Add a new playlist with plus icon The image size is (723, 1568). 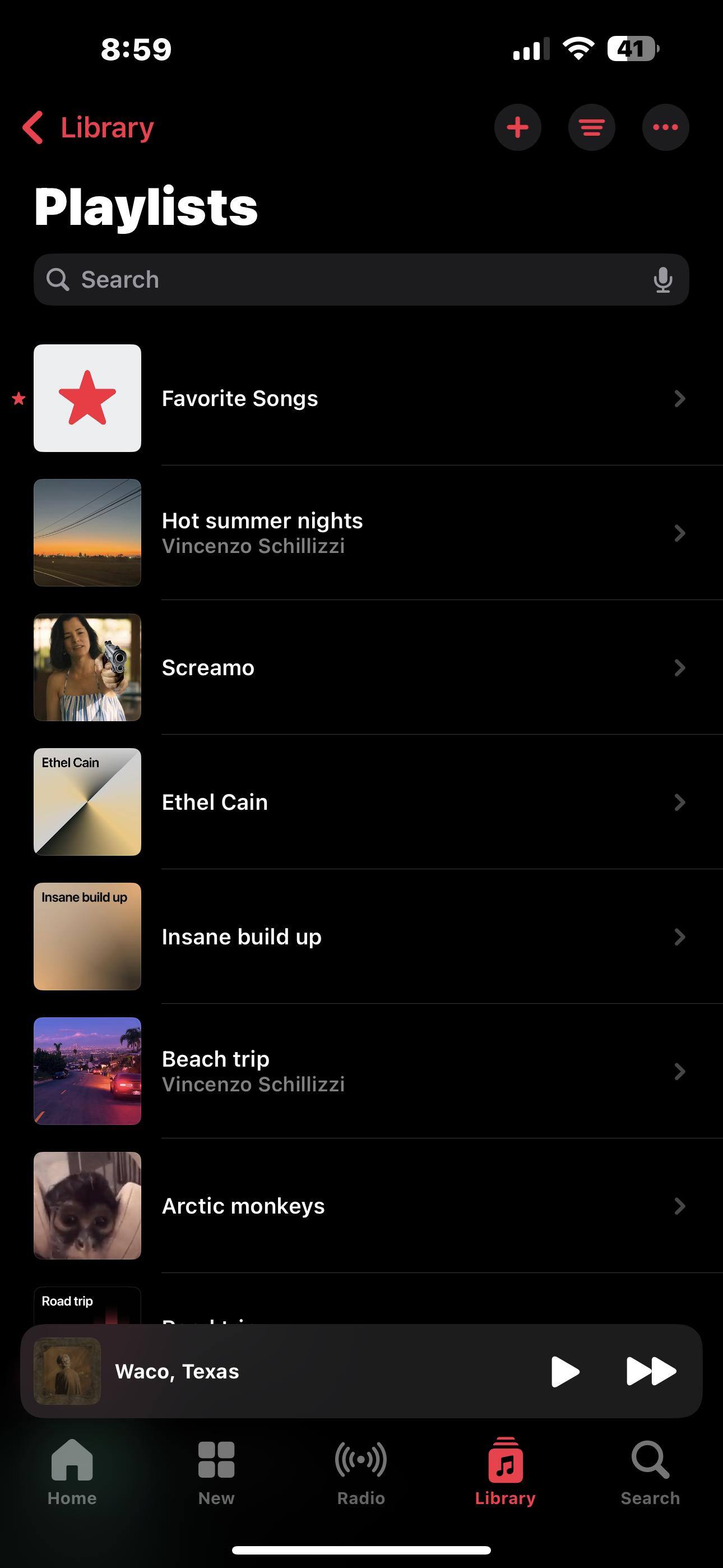[x=517, y=128]
